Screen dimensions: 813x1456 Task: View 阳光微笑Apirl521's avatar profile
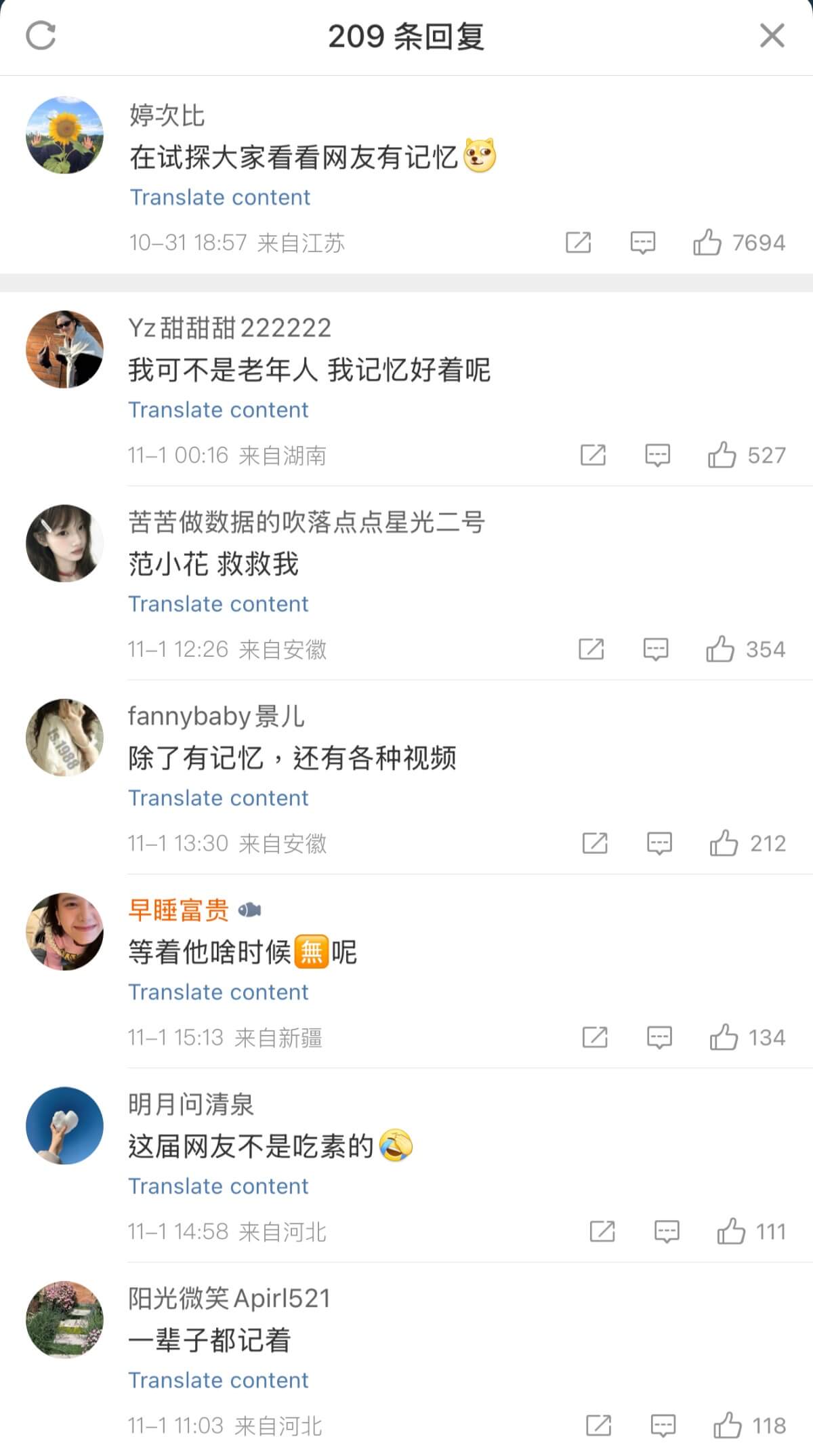[x=64, y=1320]
